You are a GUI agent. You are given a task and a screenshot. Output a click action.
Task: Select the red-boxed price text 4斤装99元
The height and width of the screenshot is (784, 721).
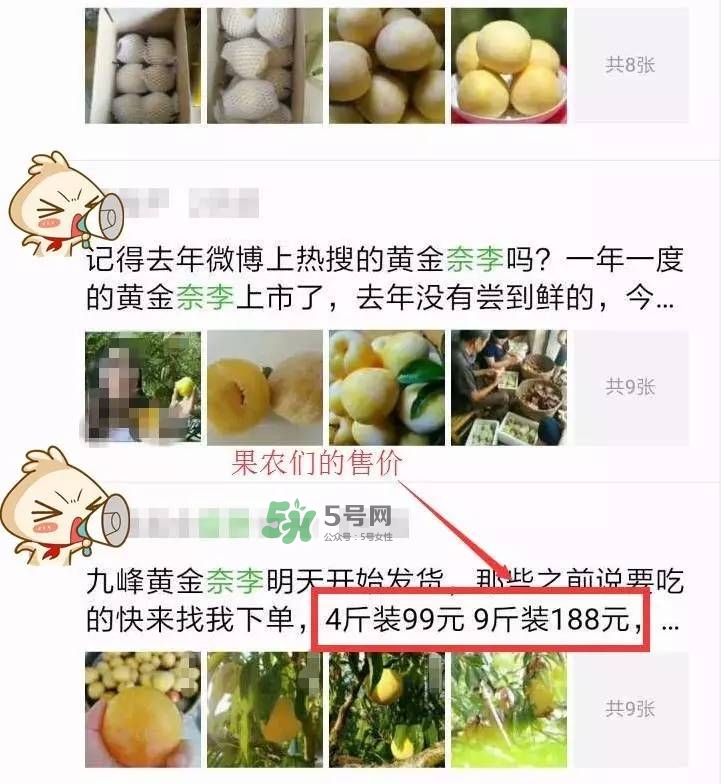click(x=400, y=620)
